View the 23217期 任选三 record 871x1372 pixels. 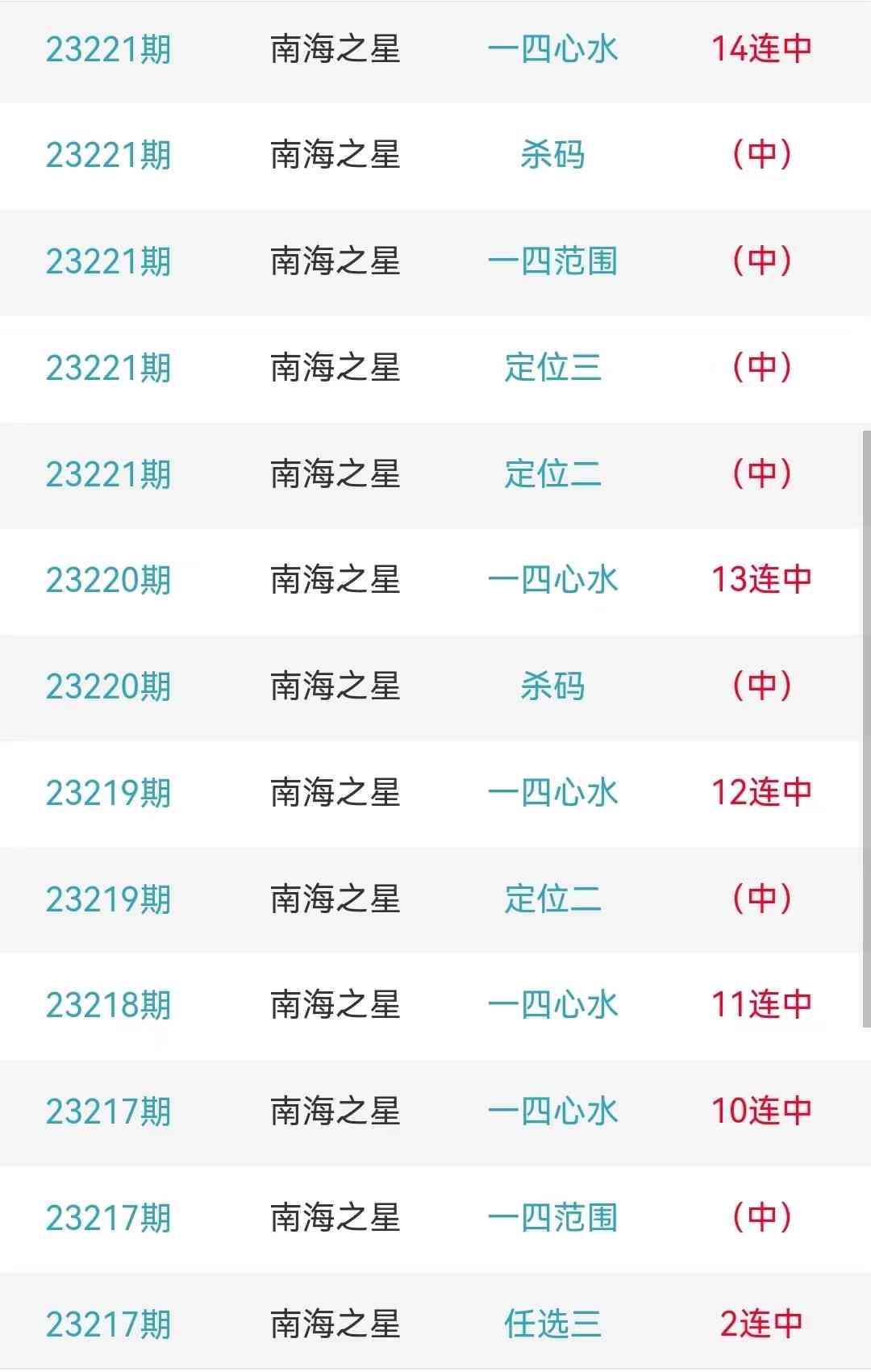(552, 1324)
